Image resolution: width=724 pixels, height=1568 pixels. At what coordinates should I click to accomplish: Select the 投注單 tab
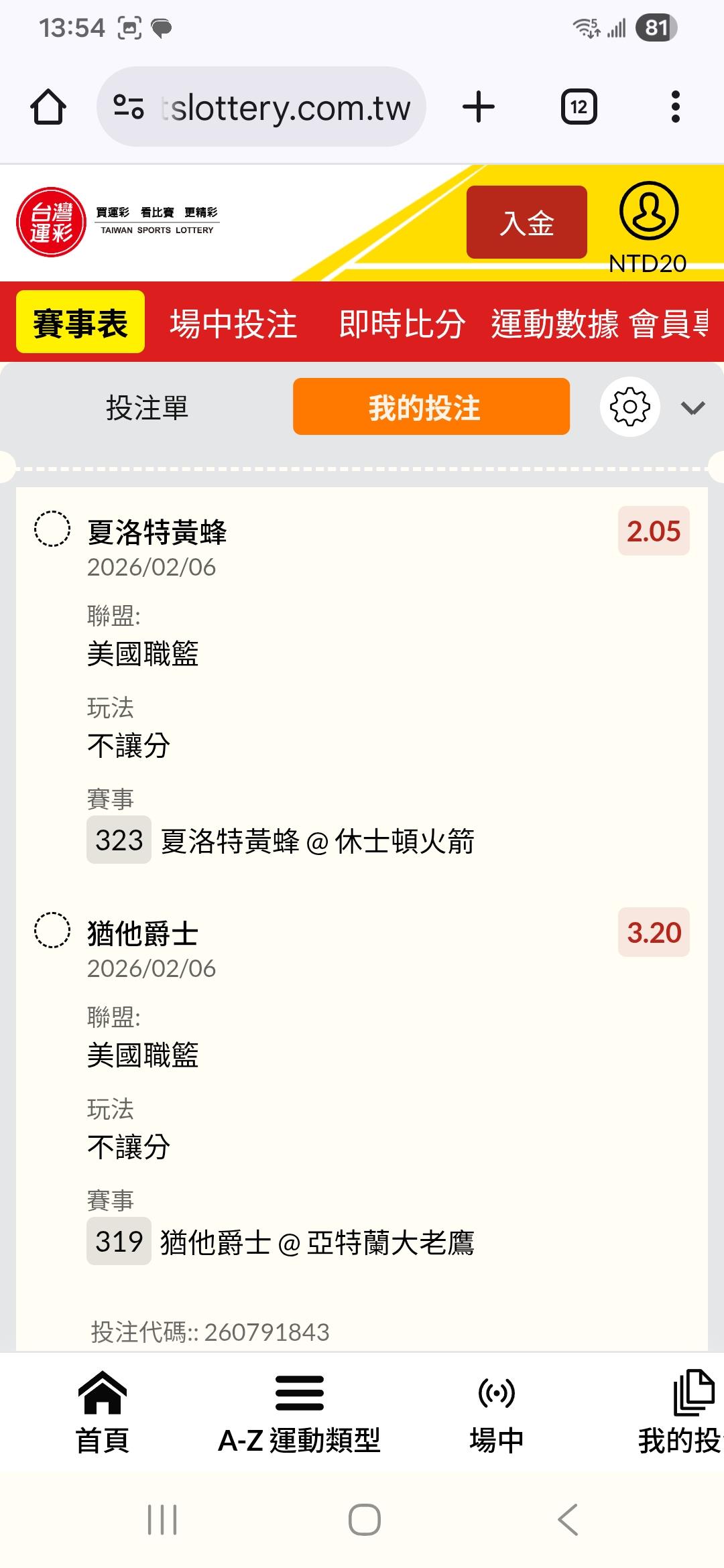[x=147, y=407]
